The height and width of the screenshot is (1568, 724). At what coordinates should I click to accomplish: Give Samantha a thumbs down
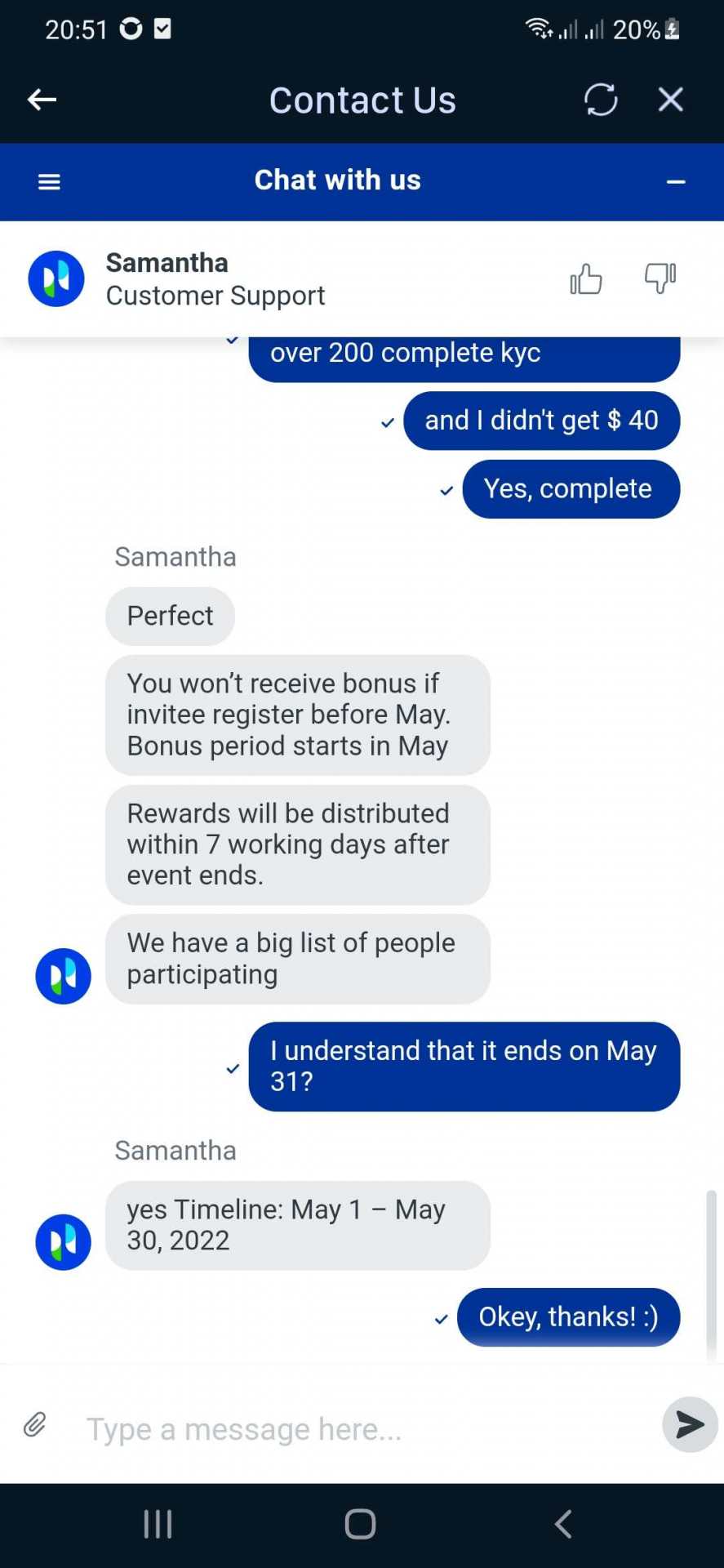click(x=660, y=278)
